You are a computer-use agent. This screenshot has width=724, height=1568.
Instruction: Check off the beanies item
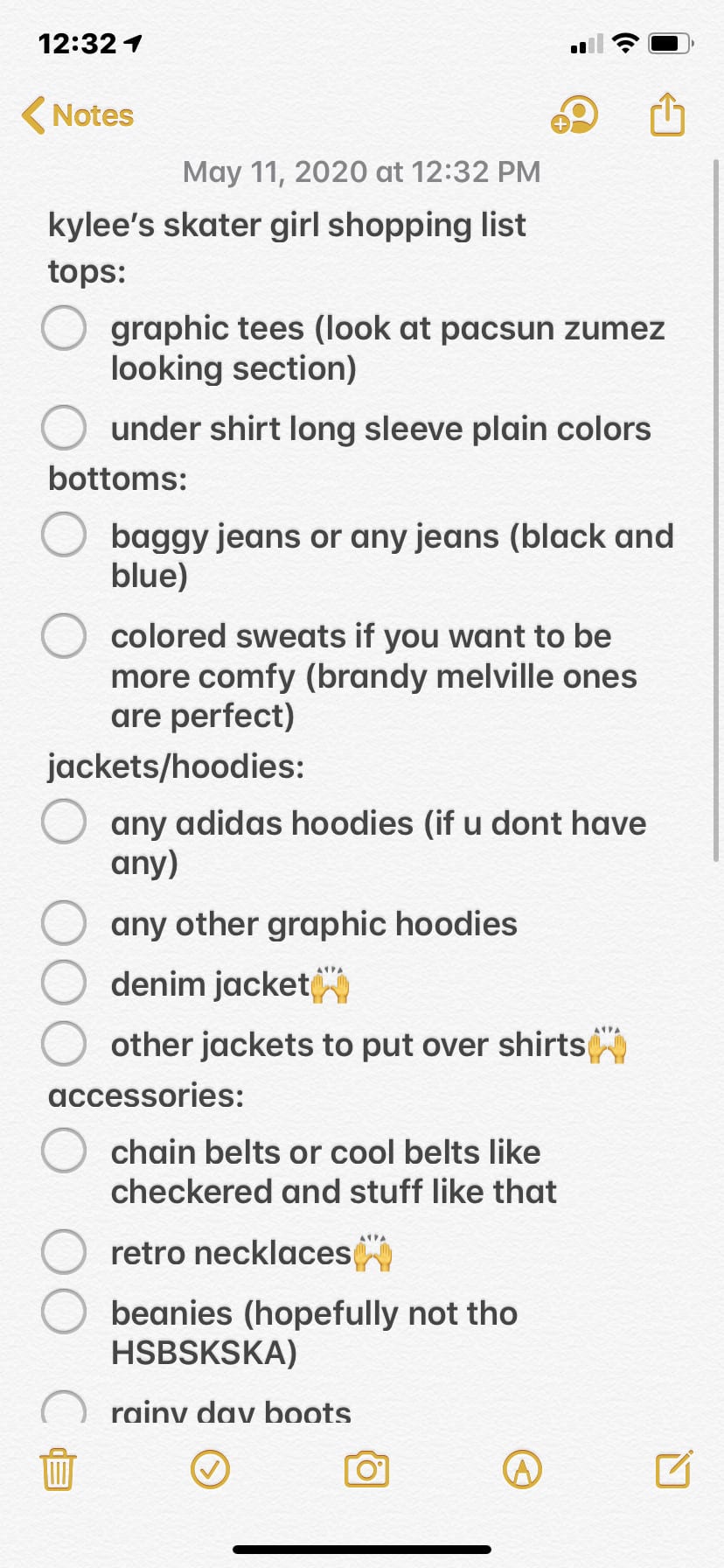click(x=64, y=1312)
